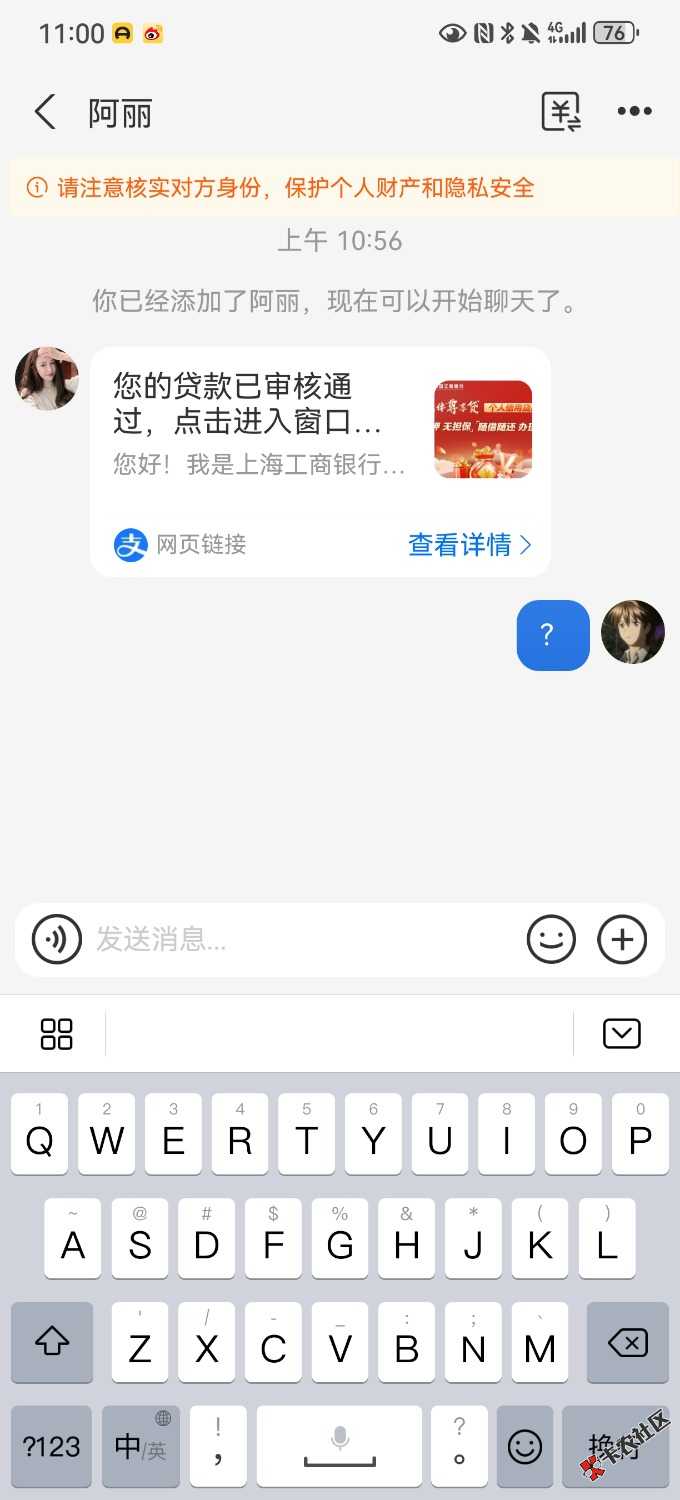Open the transfer money icon
Image resolution: width=680 pixels, height=1500 pixels.
click(562, 112)
